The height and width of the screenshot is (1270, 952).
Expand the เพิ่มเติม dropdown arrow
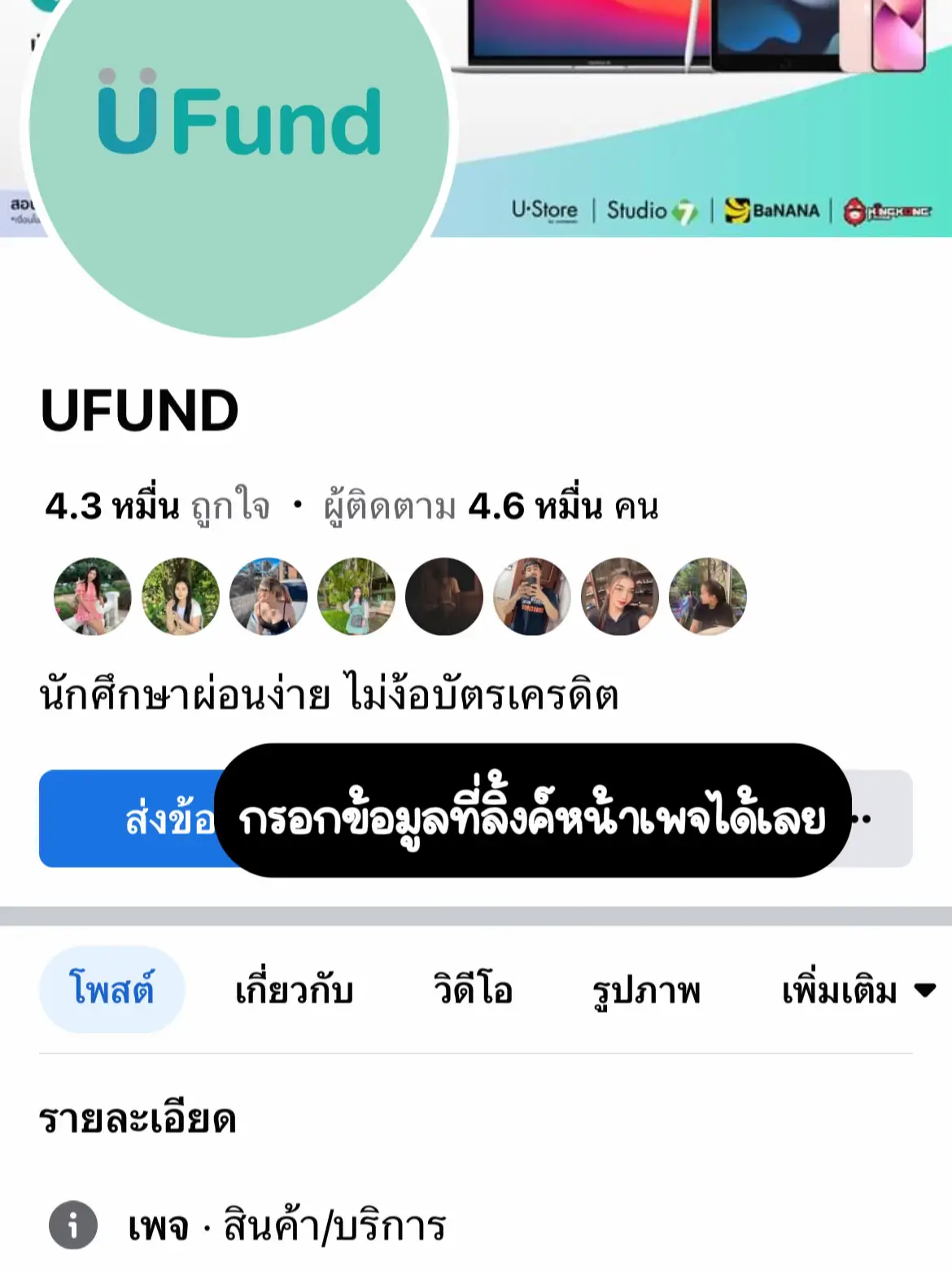click(x=924, y=989)
